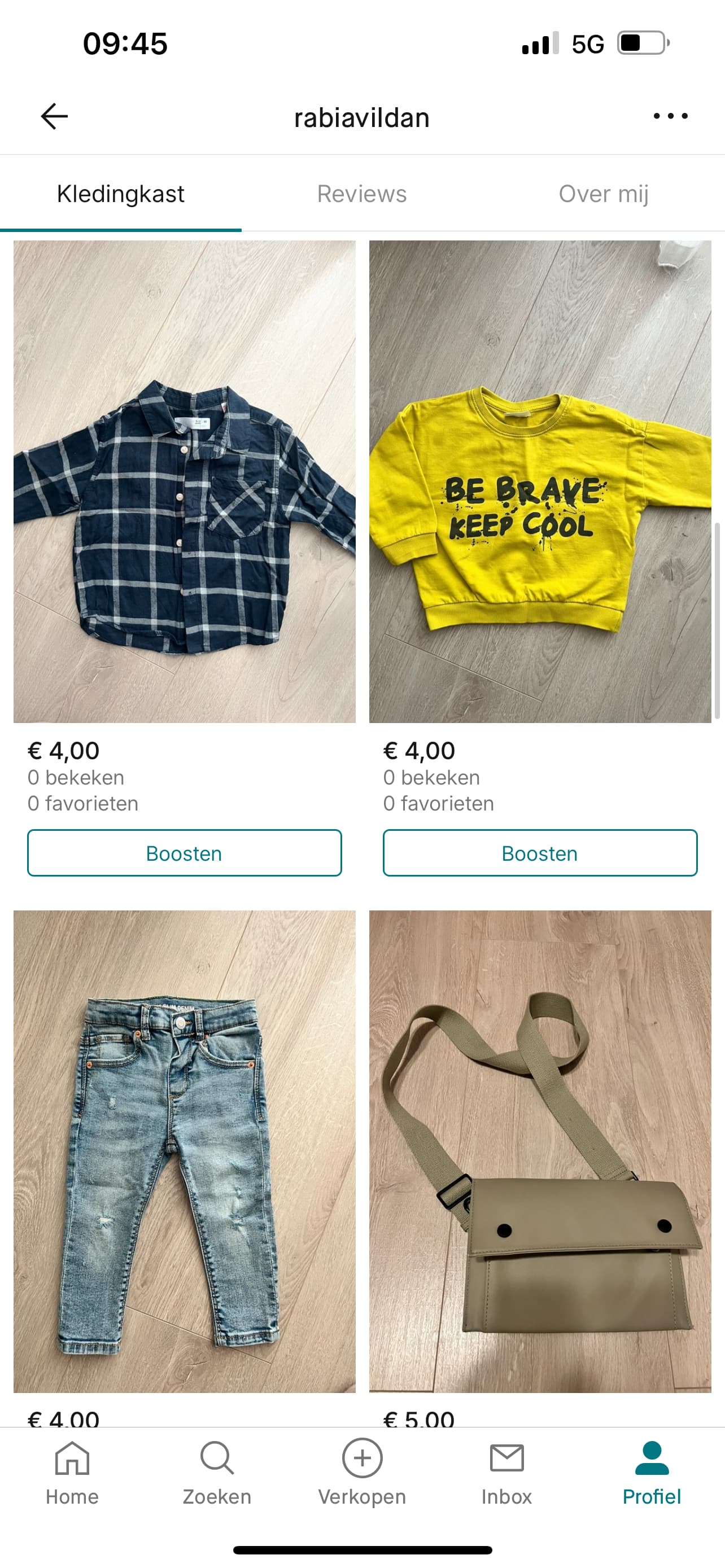This screenshot has height=1568, width=725.
Task: View the blue ripped jeans item
Action: [x=185, y=1151]
